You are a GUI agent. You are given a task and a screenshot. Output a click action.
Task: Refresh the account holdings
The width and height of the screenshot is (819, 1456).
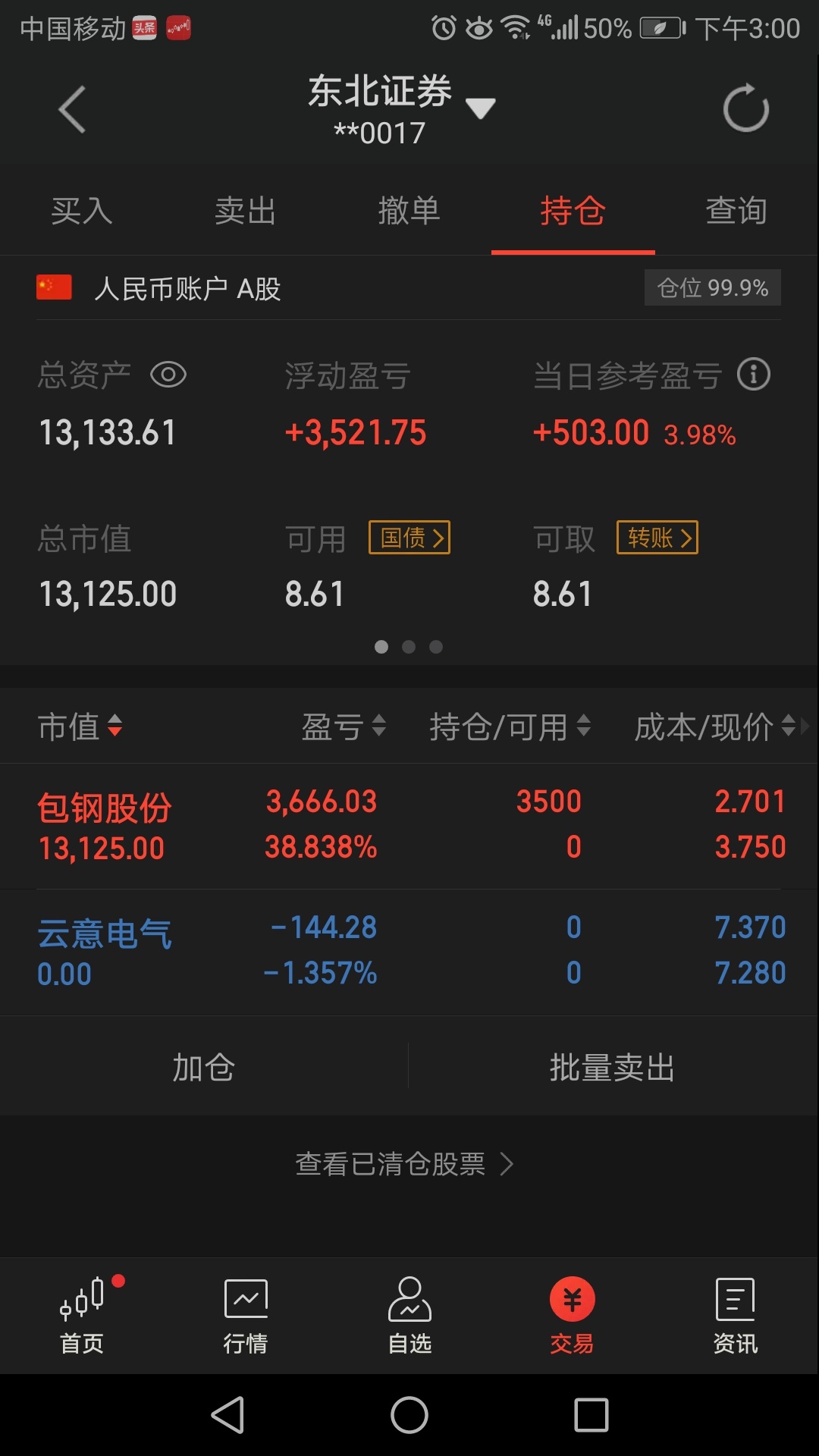tap(746, 108)
